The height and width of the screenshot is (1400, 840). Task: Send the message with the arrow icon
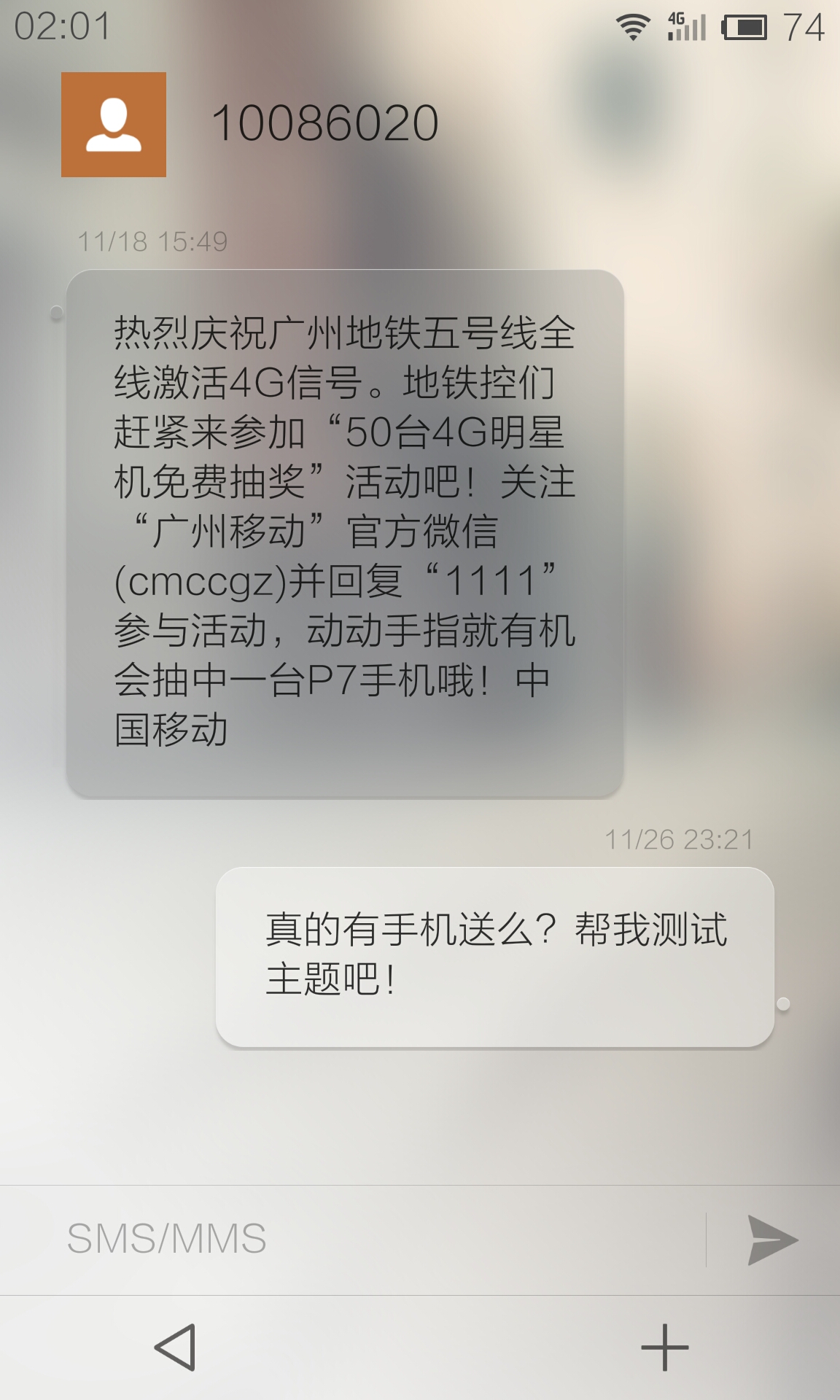coord(773,1240)
